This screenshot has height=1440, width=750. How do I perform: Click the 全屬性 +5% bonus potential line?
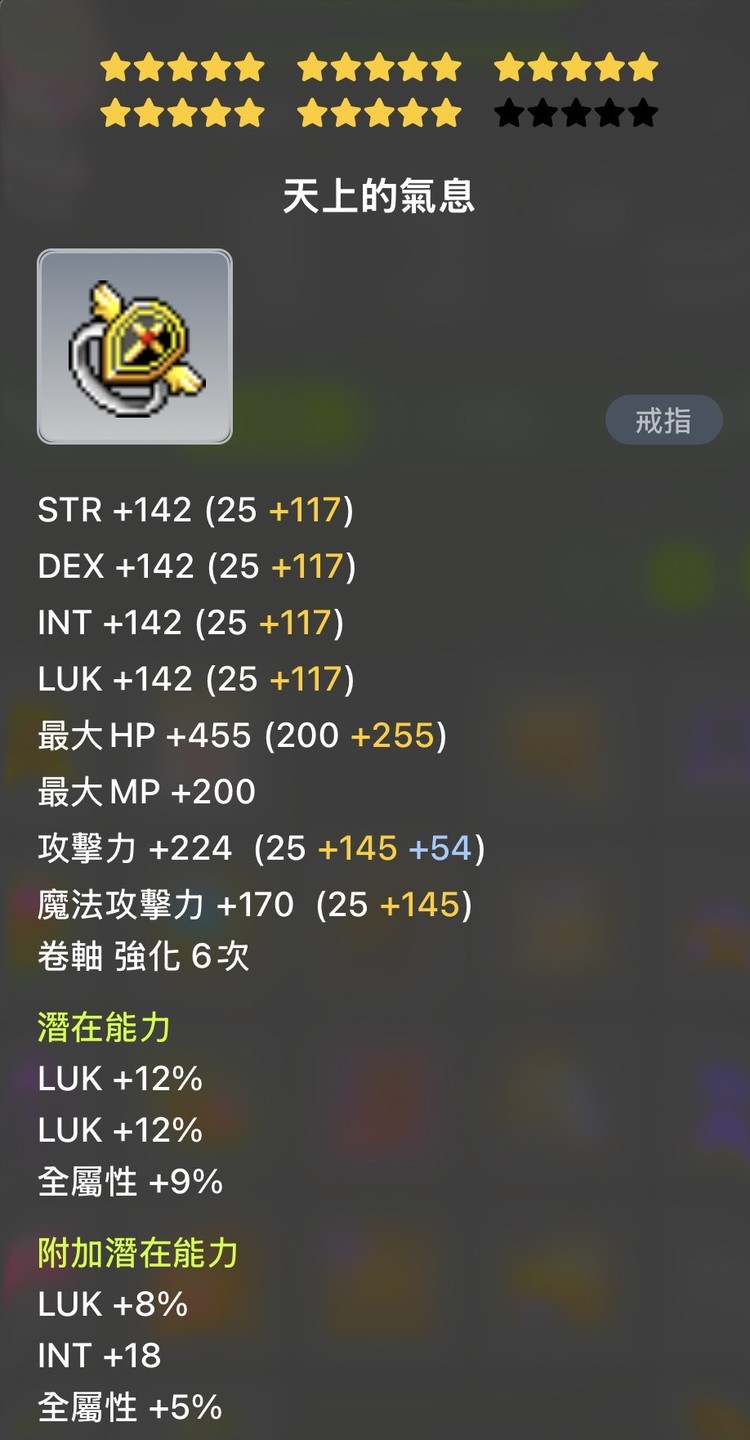pos(128,1407)
